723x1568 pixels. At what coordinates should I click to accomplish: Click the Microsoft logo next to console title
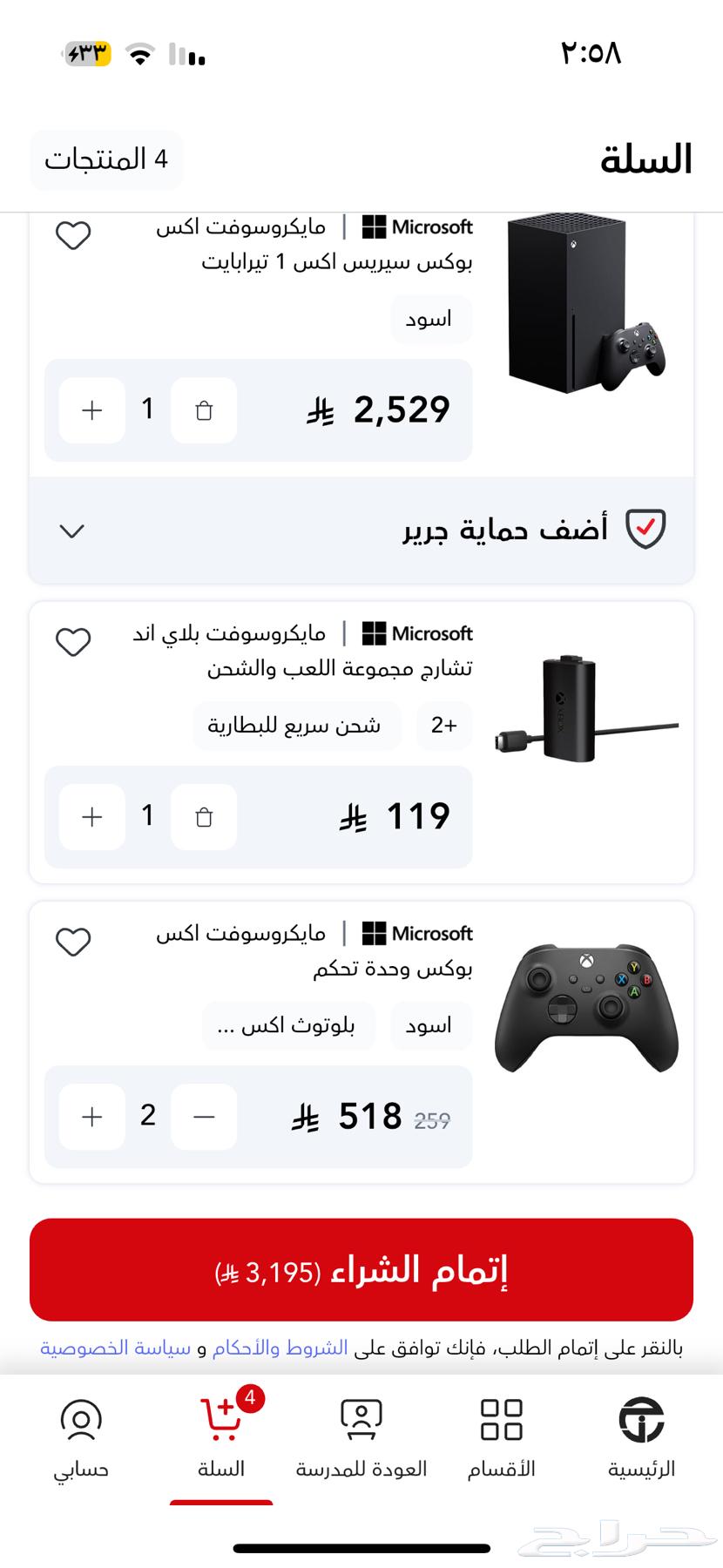click(x=376, y=226)
